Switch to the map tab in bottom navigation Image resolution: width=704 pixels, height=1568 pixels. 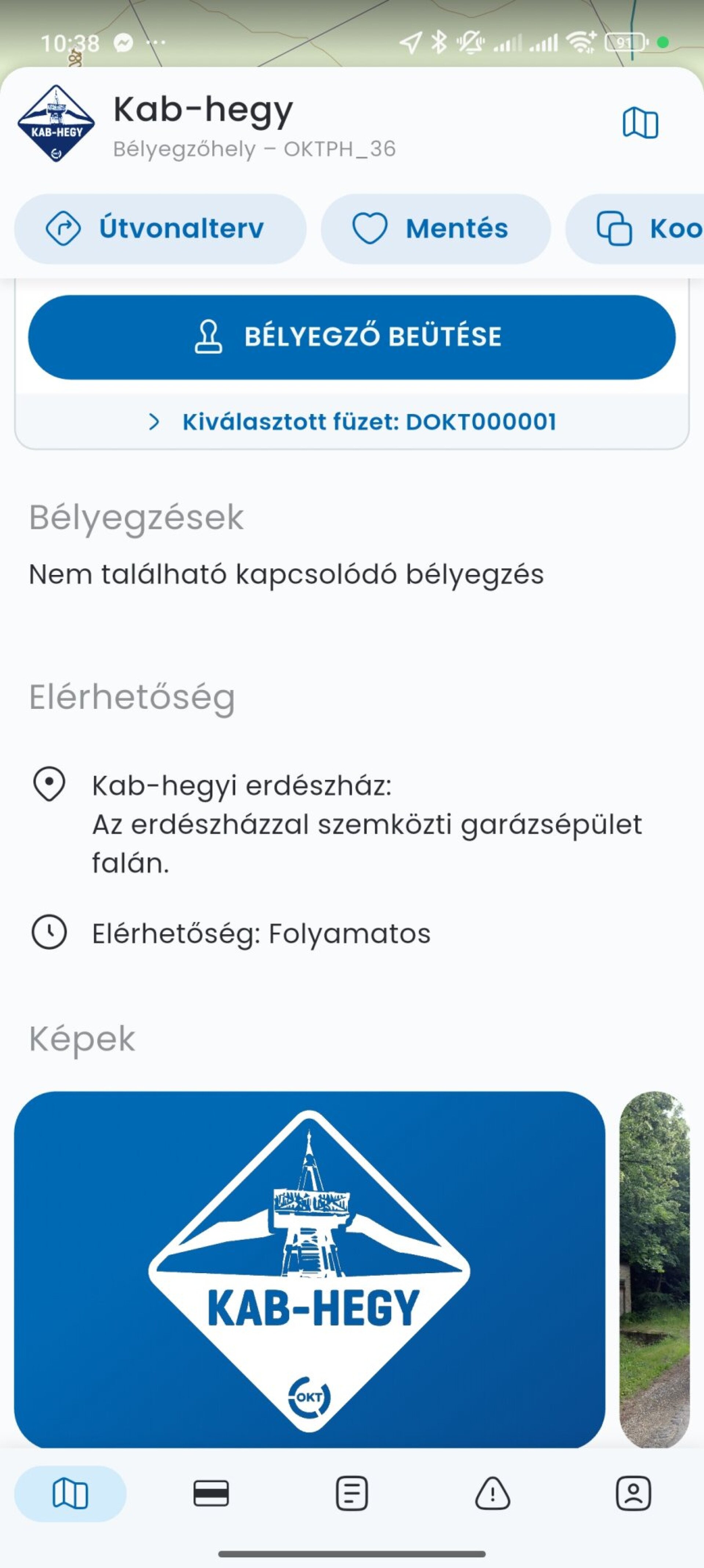[x=70, y=1494]
